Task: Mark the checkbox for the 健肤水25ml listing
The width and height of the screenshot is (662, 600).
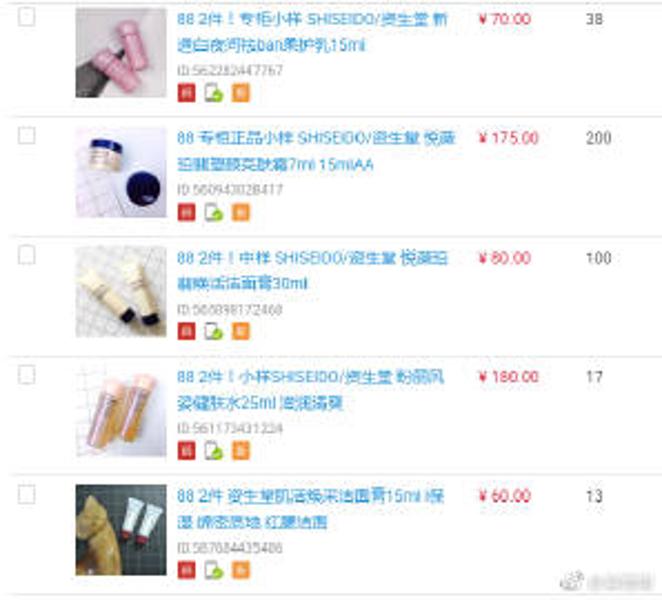Action: pyautogui.click(x=27, y=375)
